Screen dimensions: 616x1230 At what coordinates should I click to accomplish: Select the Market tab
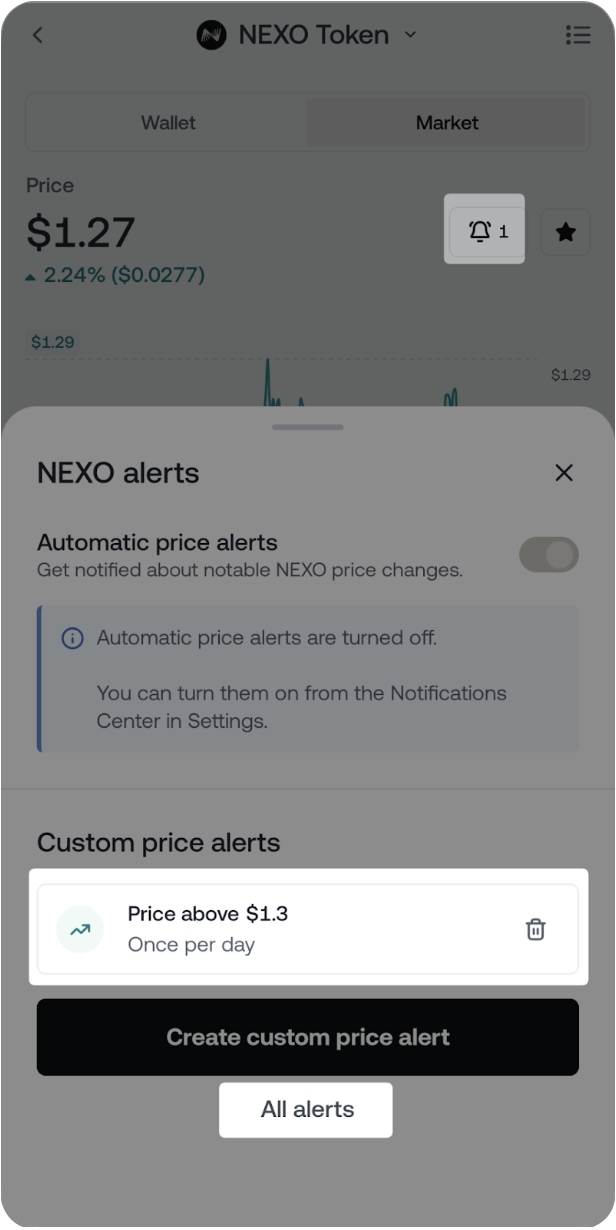click(446, 123)
